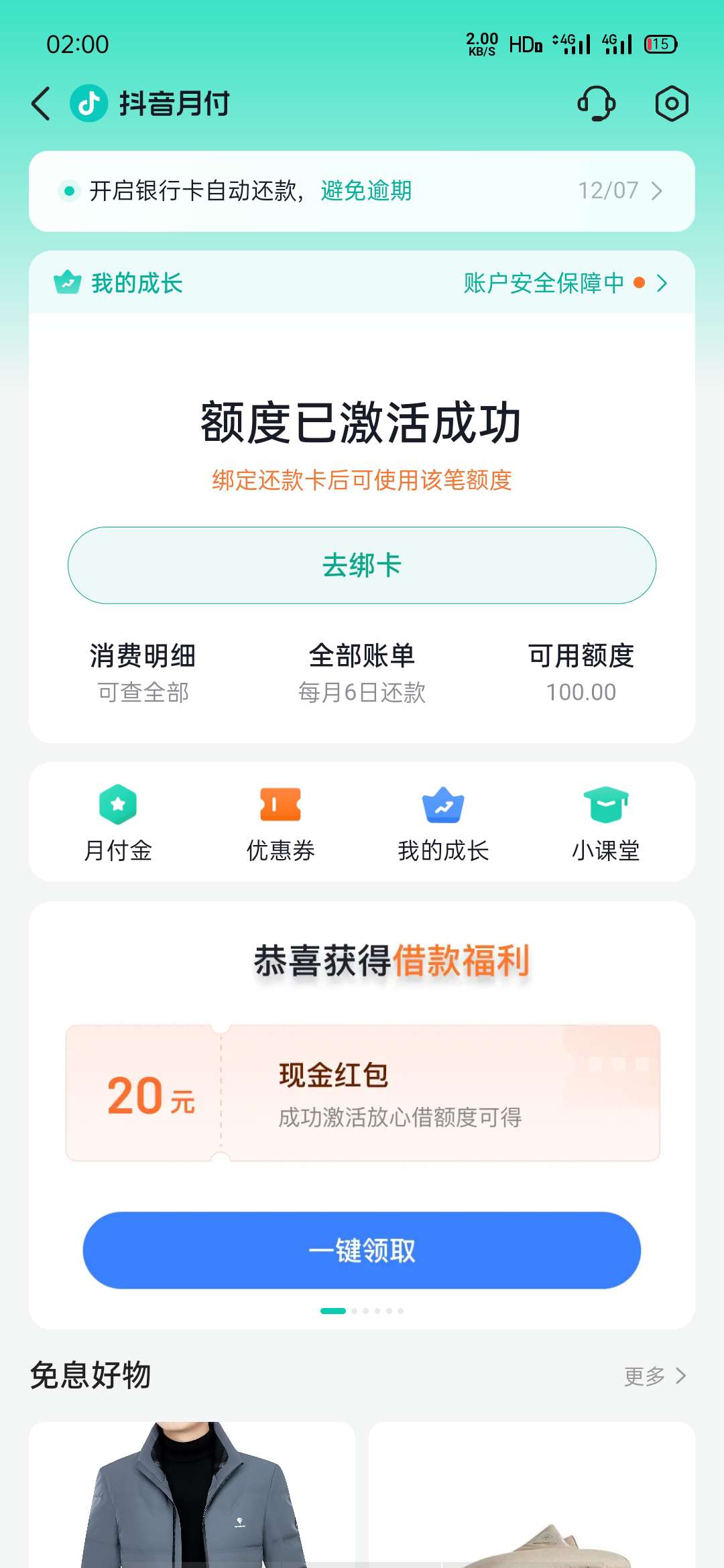Open customer service headset icon
Viewport: 724px width, 1568px height.
[x=596, y=104]
